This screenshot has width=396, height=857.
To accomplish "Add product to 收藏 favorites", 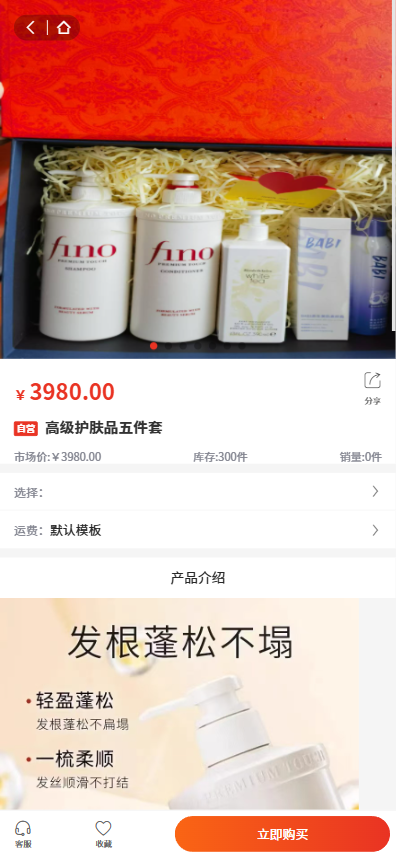I will (103, 834).
